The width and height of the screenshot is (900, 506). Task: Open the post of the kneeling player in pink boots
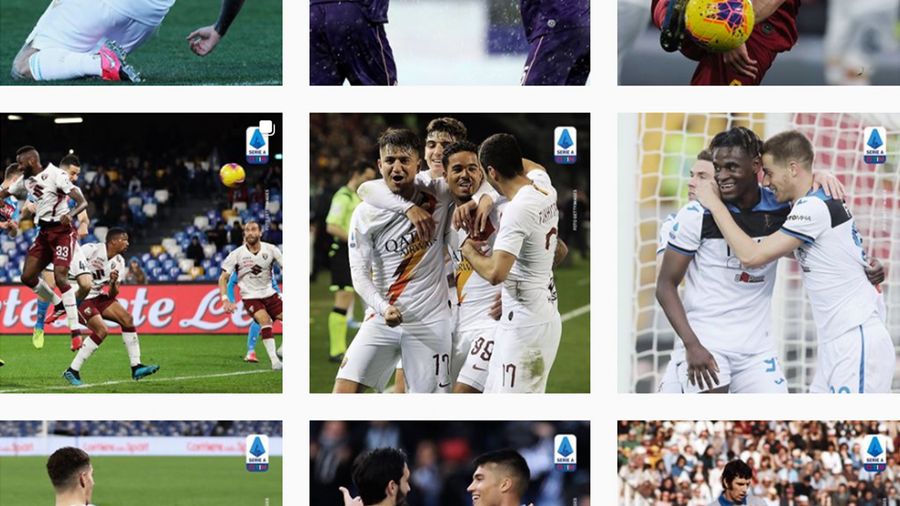pyautogui.click(x=140, y=42)
